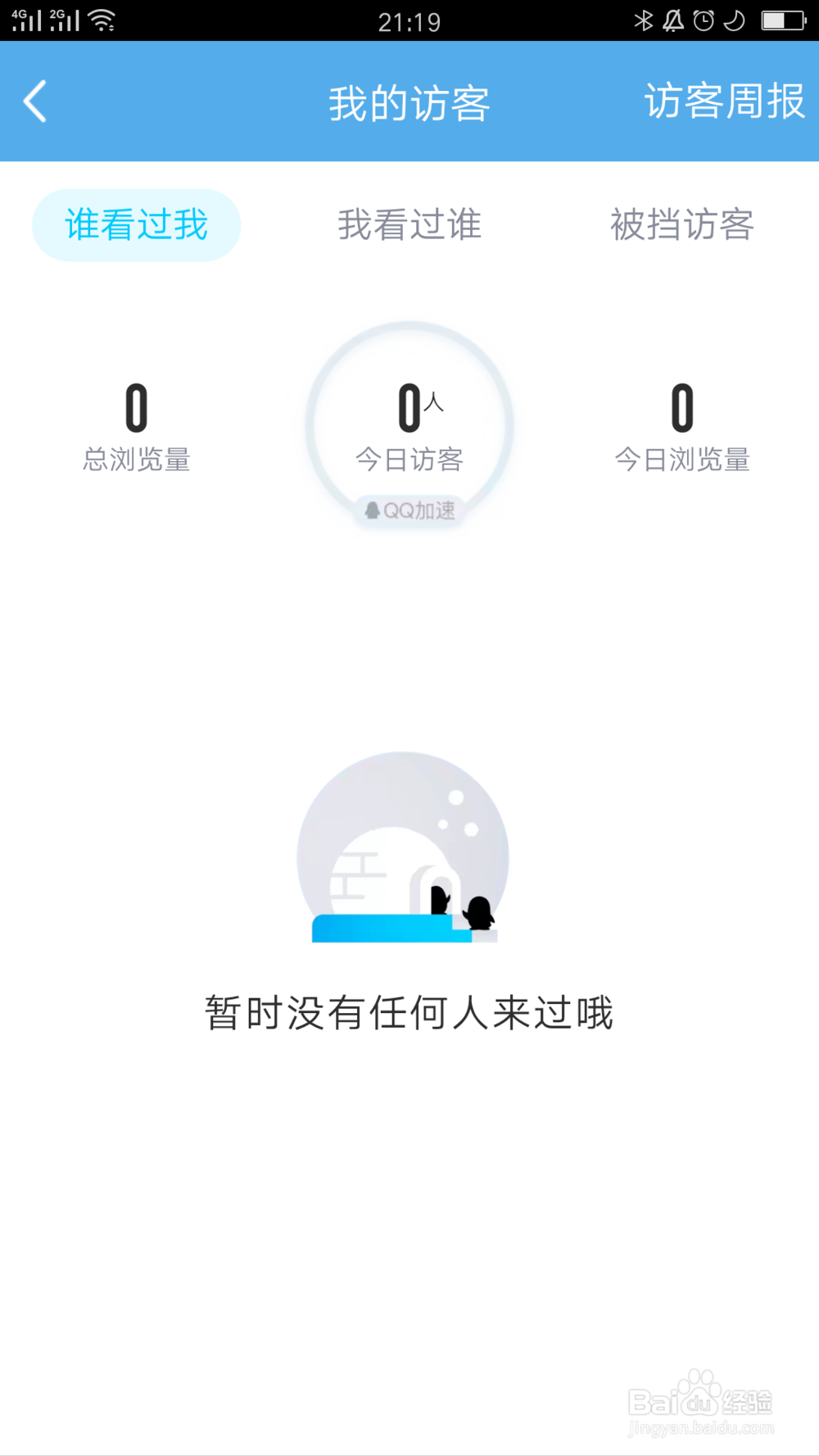Select the 谁看过我 tab
Image resolution: width=819 pixels, height=1456 pixels.
tap(136, 224)
